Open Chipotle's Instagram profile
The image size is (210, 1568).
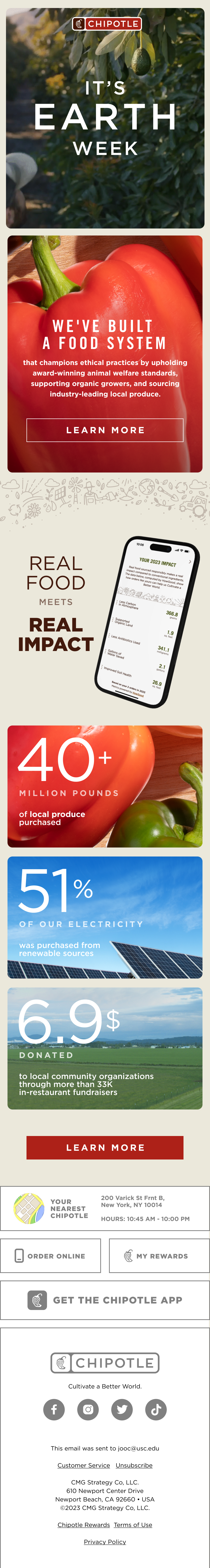pos(88,1409)
